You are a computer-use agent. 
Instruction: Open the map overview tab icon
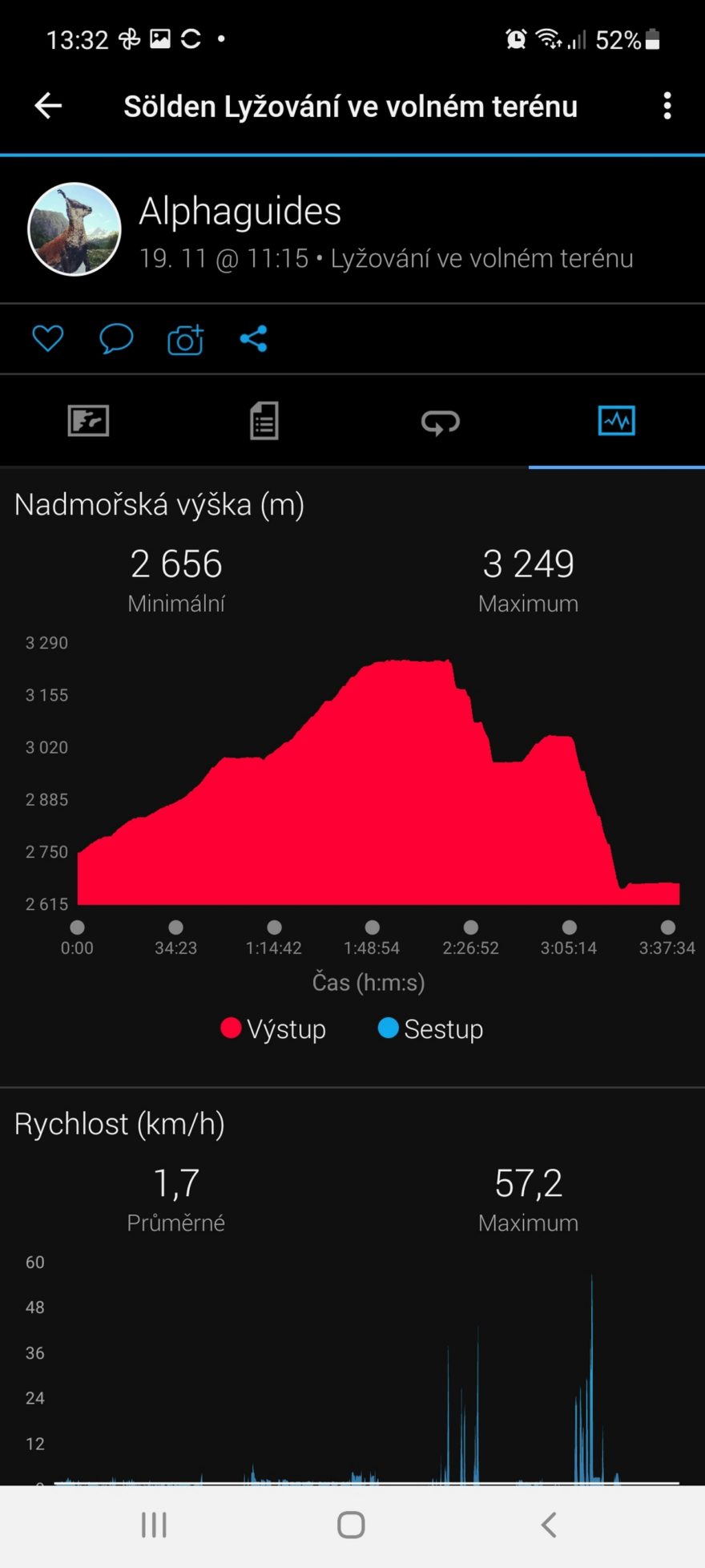click(x=88, y=421)
